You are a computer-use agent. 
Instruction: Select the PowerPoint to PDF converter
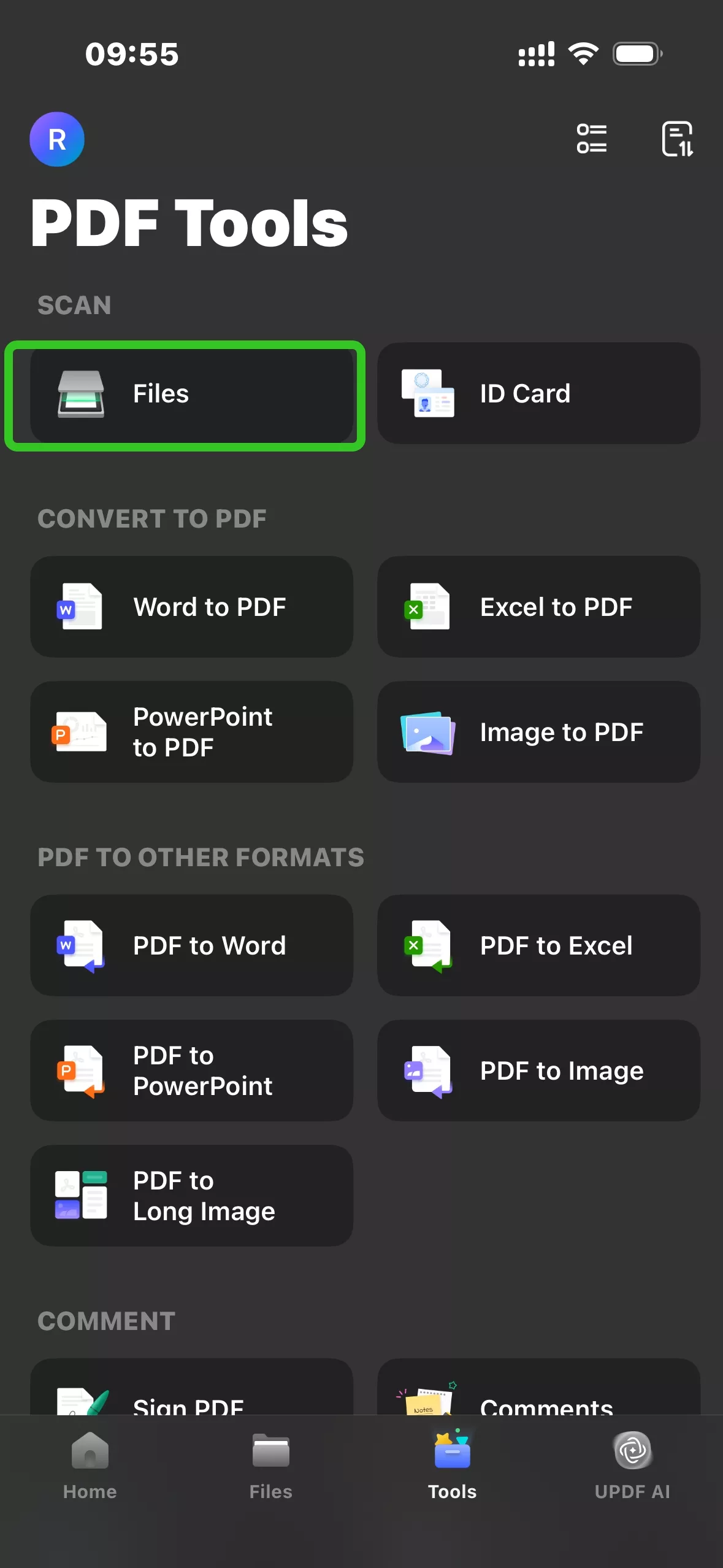(x=191, y=732)
